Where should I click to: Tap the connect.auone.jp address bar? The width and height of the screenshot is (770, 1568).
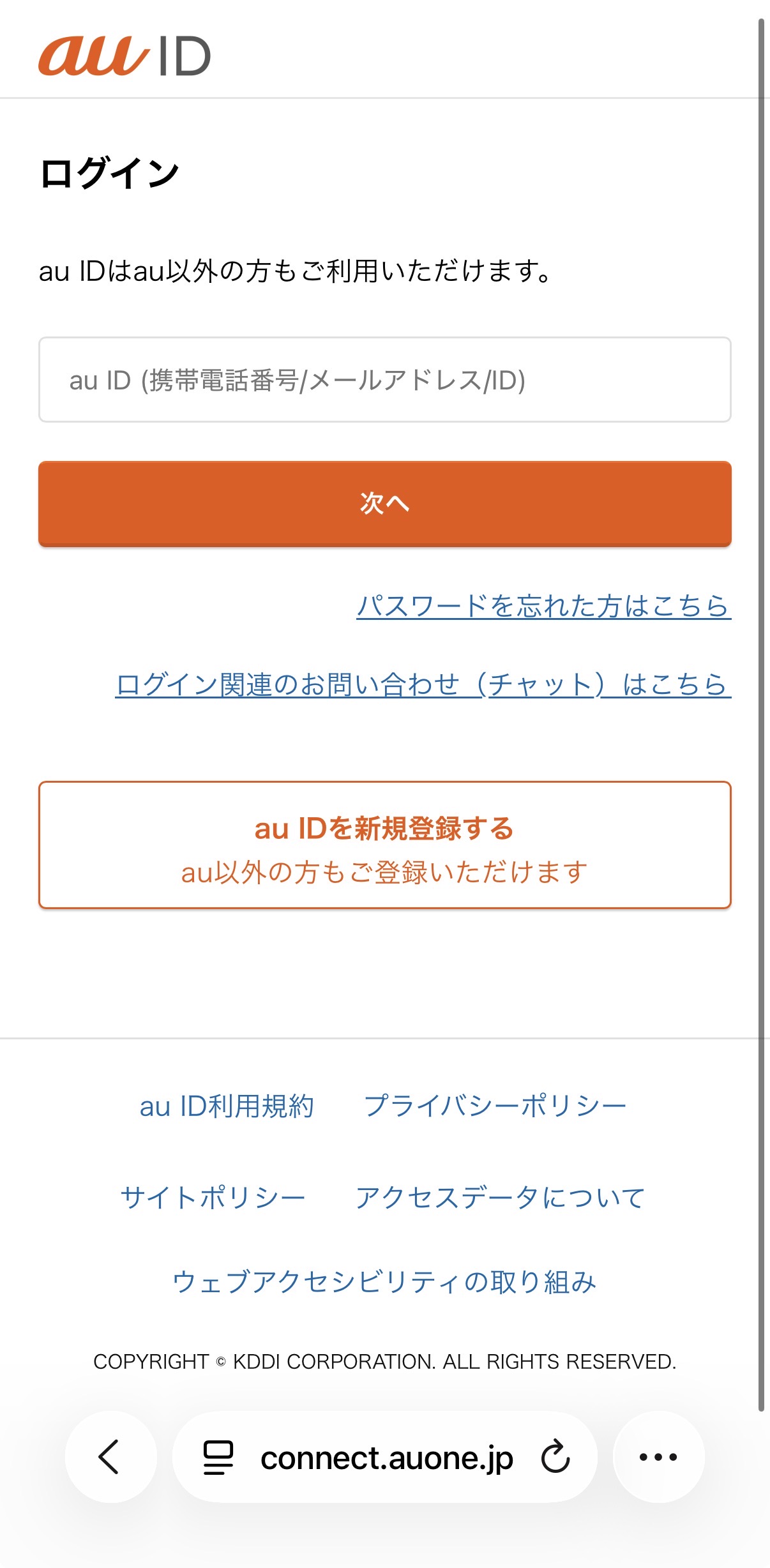[386, 1458]
